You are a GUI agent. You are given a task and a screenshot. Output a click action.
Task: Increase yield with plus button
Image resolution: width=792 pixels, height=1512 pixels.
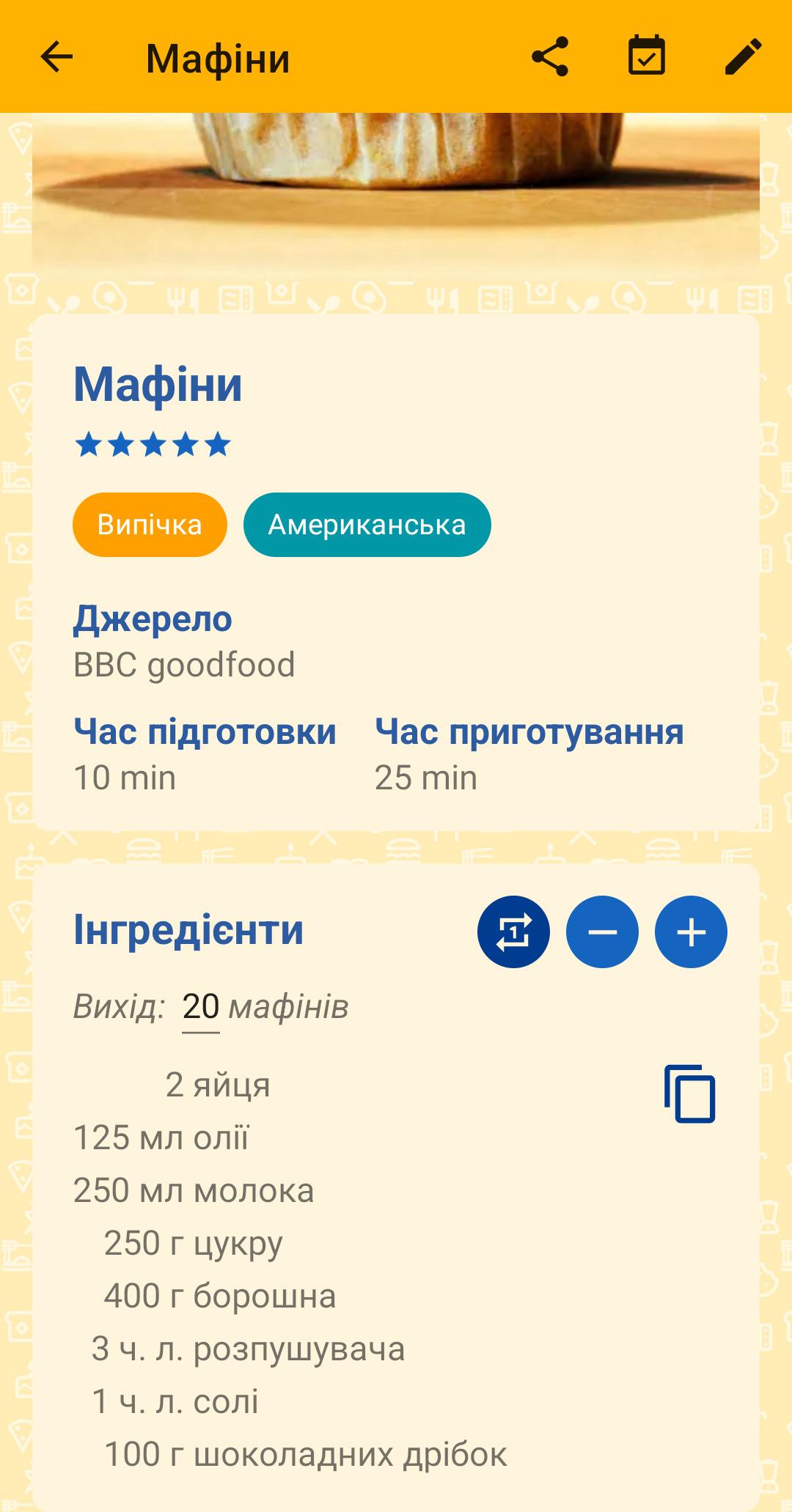pyautogui.click(x=691, y=932)
